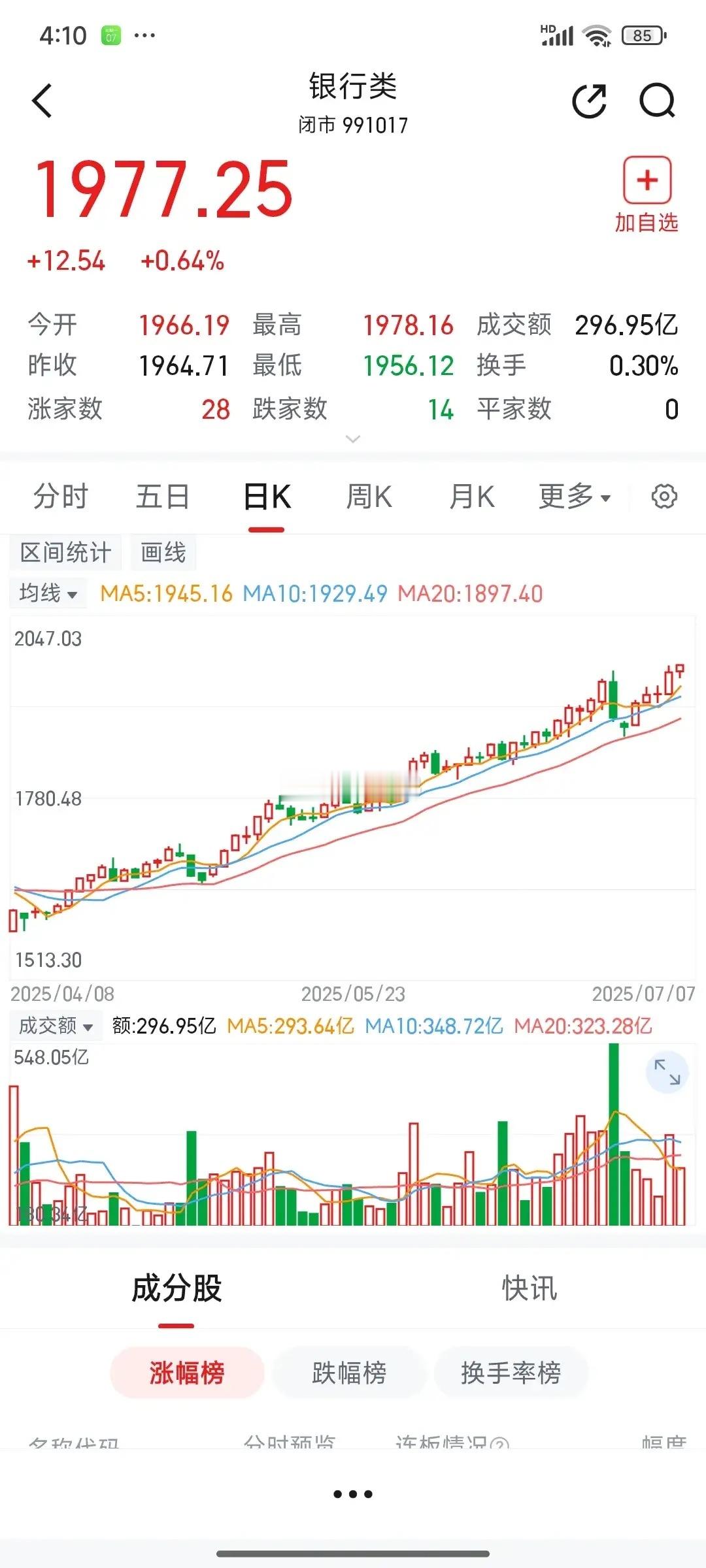Screen dimensions: 706x1568
Task: Select the 换手率榜 chip
Action: [x=511, y=1373]
